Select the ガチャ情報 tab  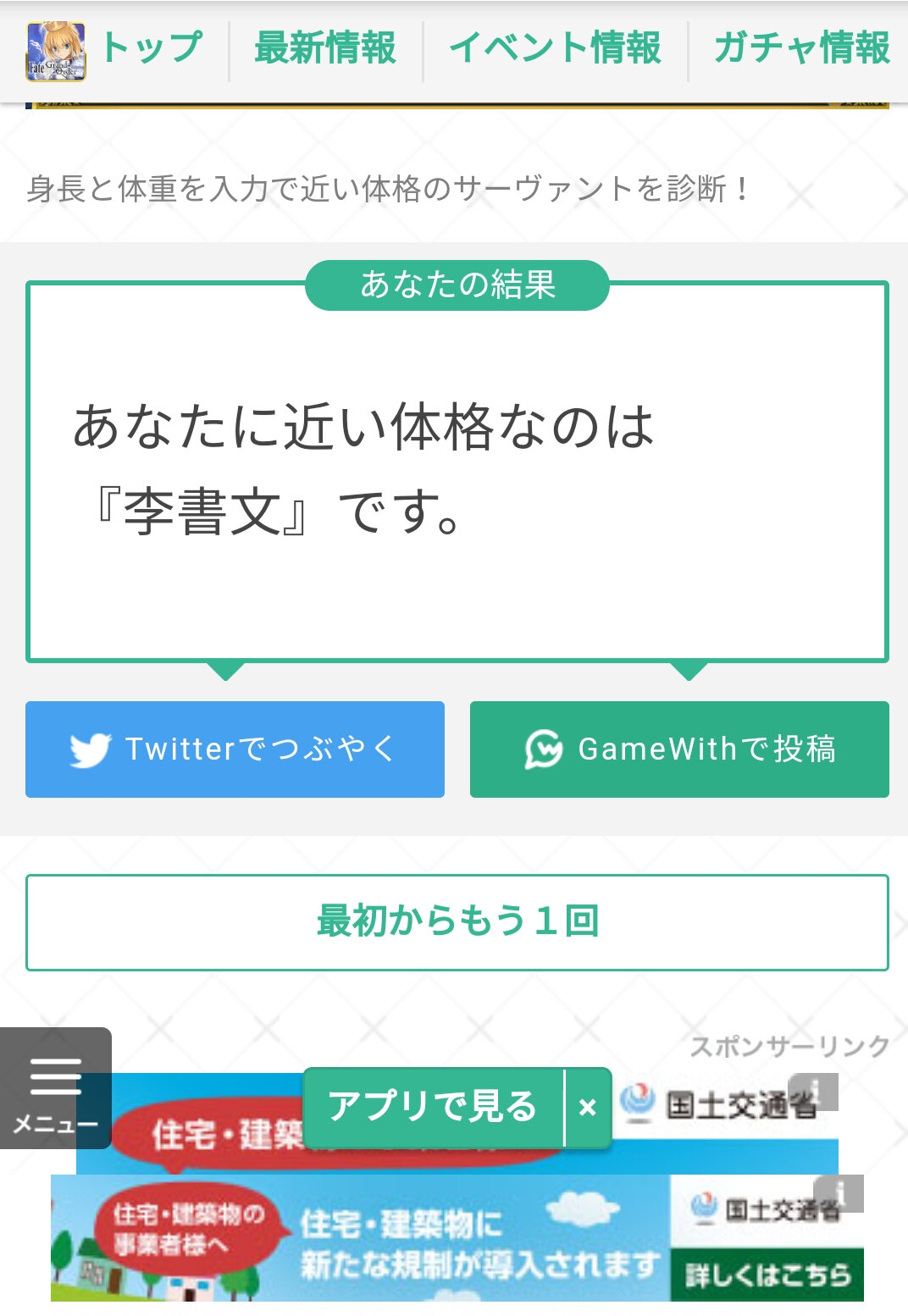(800, 48)
